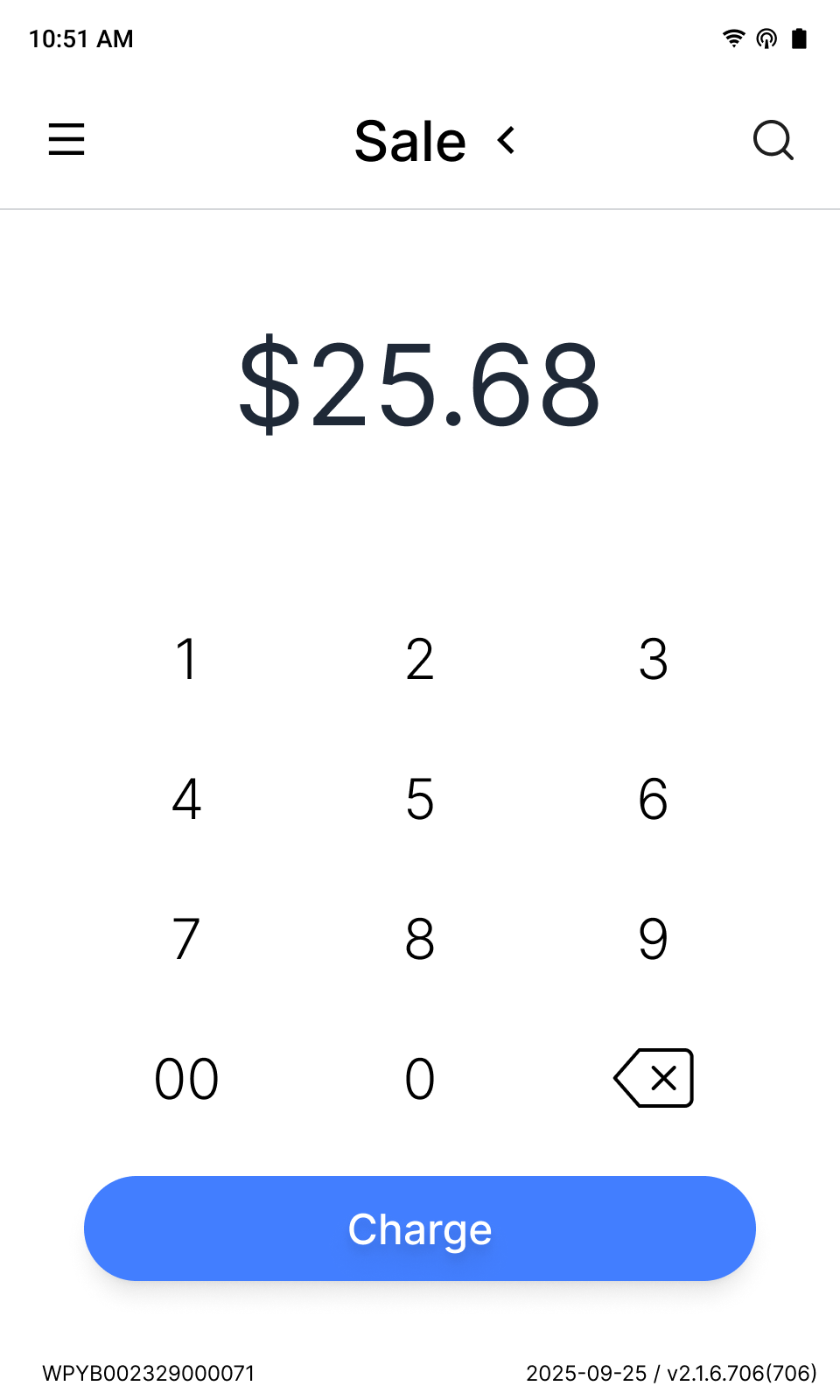Click the time display in status bar
This screenshot has height=1400, width=840.
coord(80,38)
